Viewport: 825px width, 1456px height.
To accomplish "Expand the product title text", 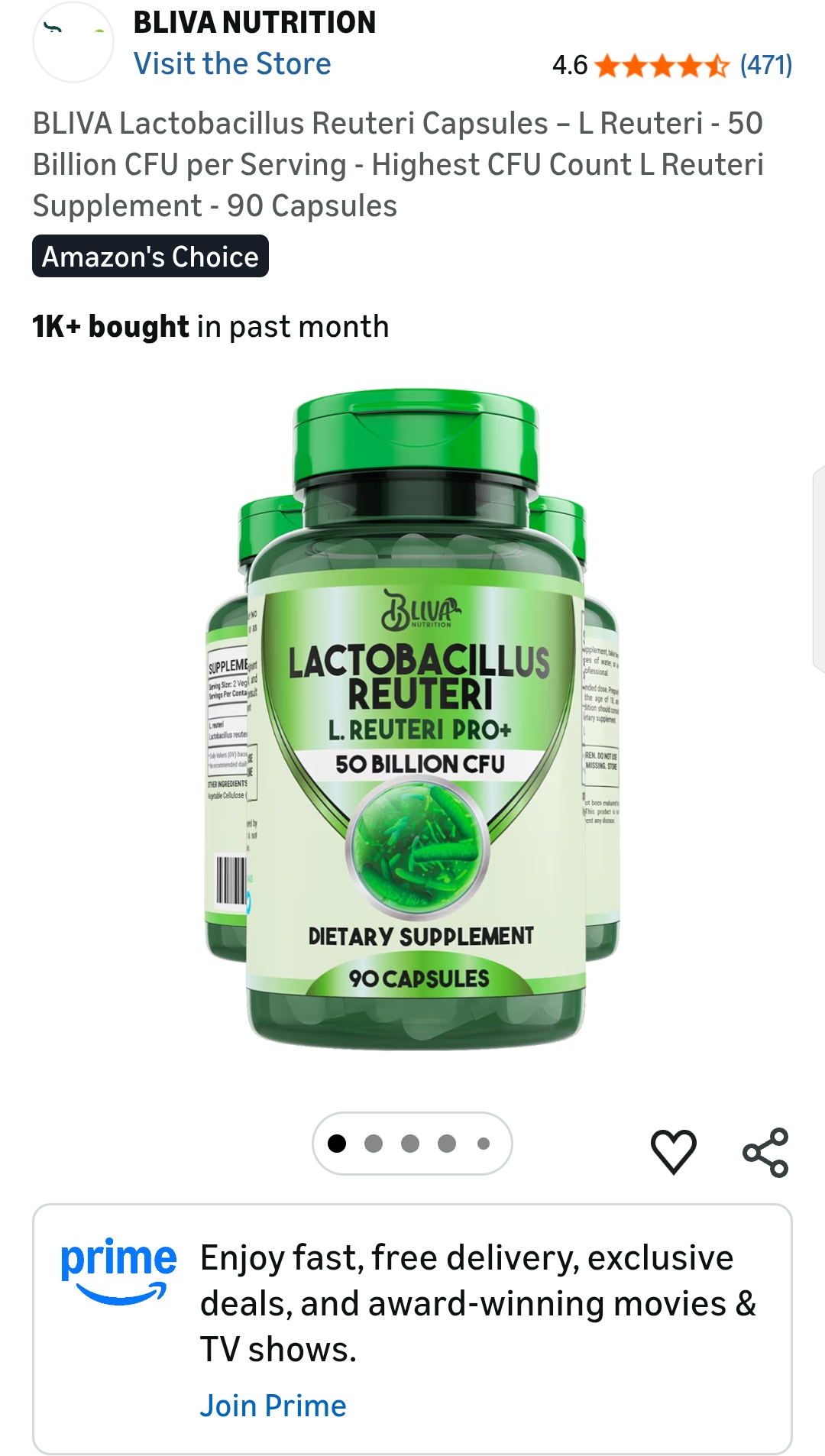I will coord(397,162).
